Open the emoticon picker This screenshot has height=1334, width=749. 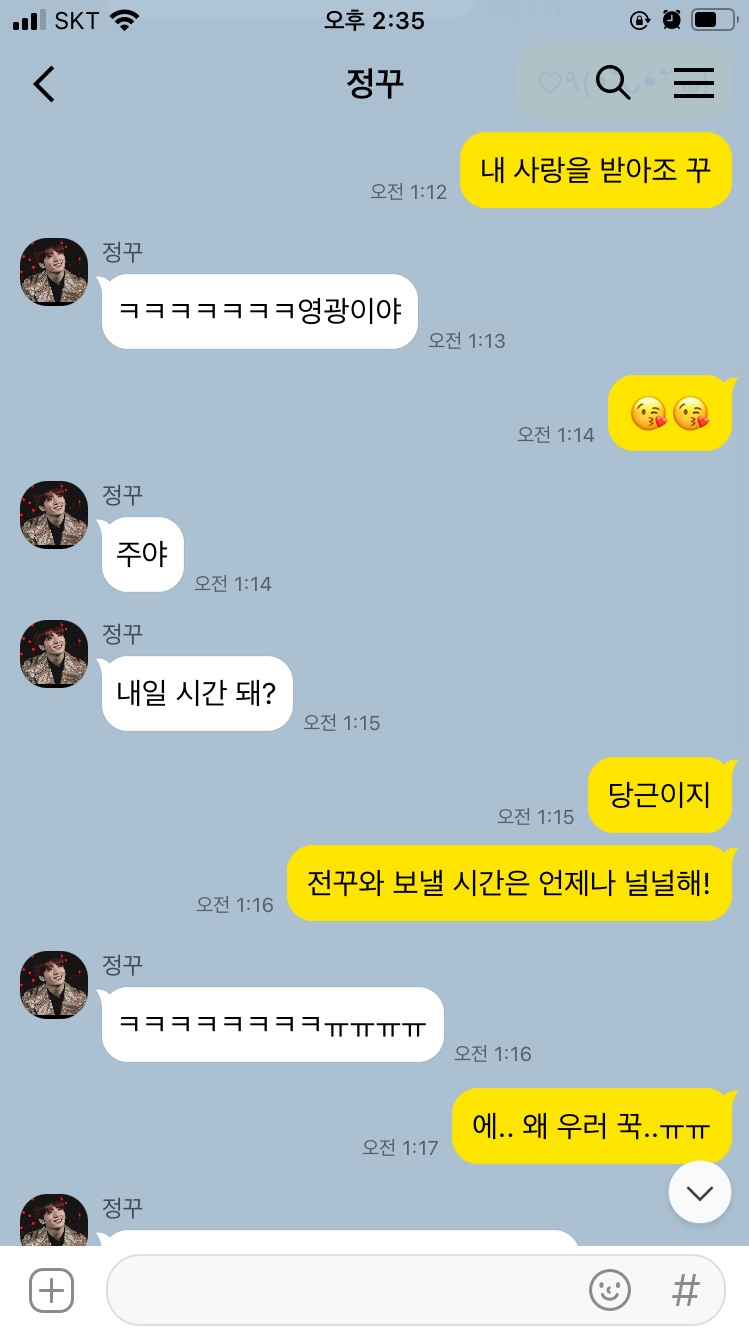tap(610, 1290)
